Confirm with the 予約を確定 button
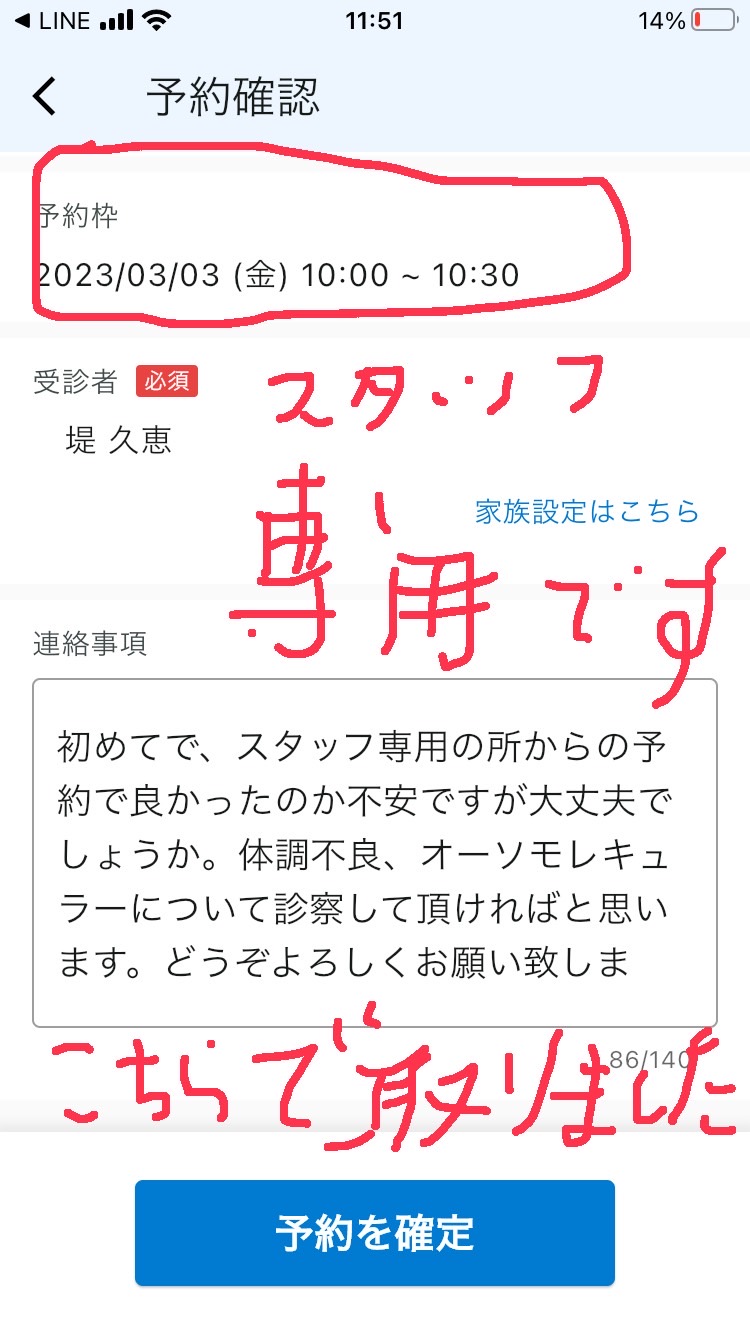750x1334 pixels. pos(375,1233)
